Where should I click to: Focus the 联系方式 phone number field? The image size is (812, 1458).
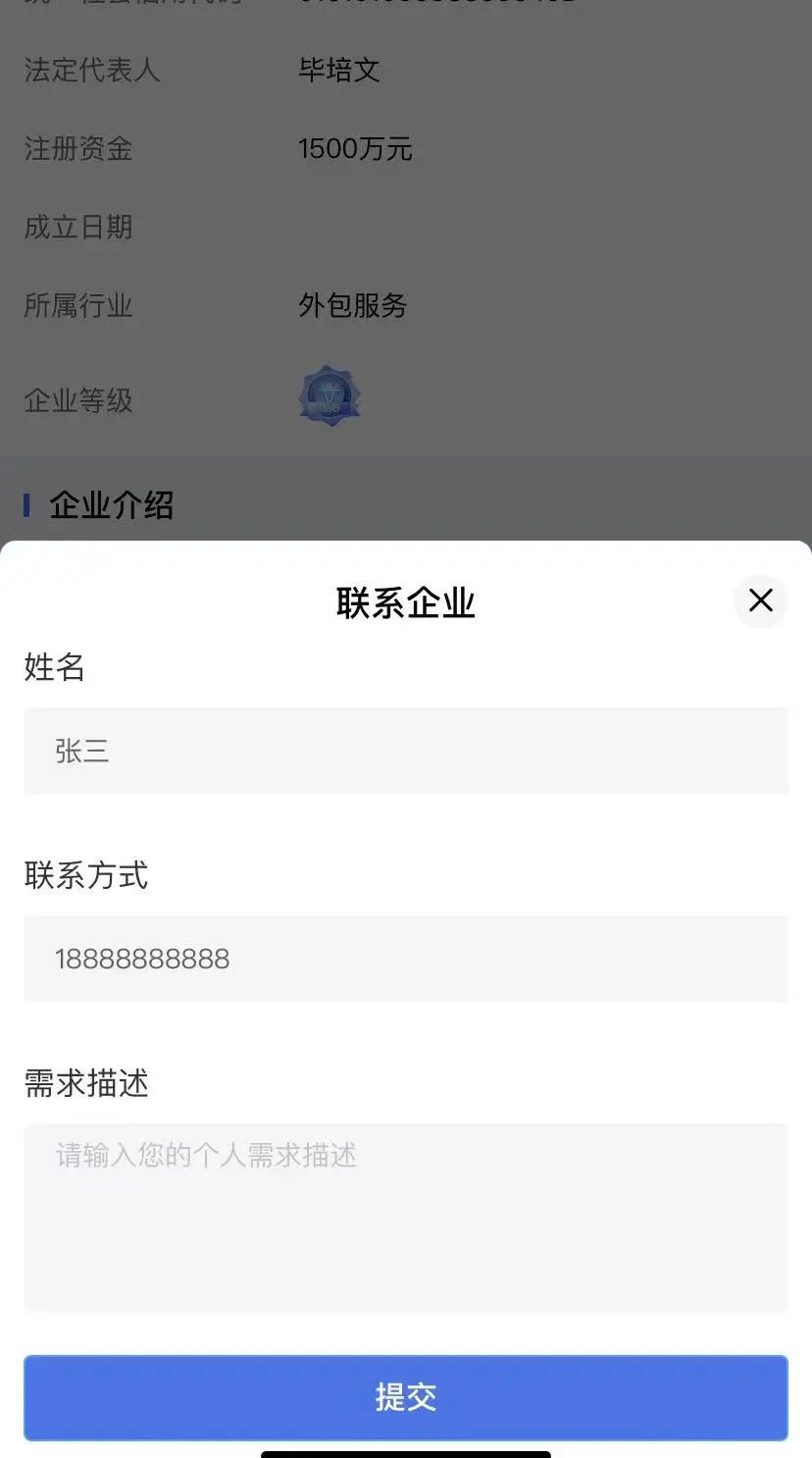pos(406,959)
